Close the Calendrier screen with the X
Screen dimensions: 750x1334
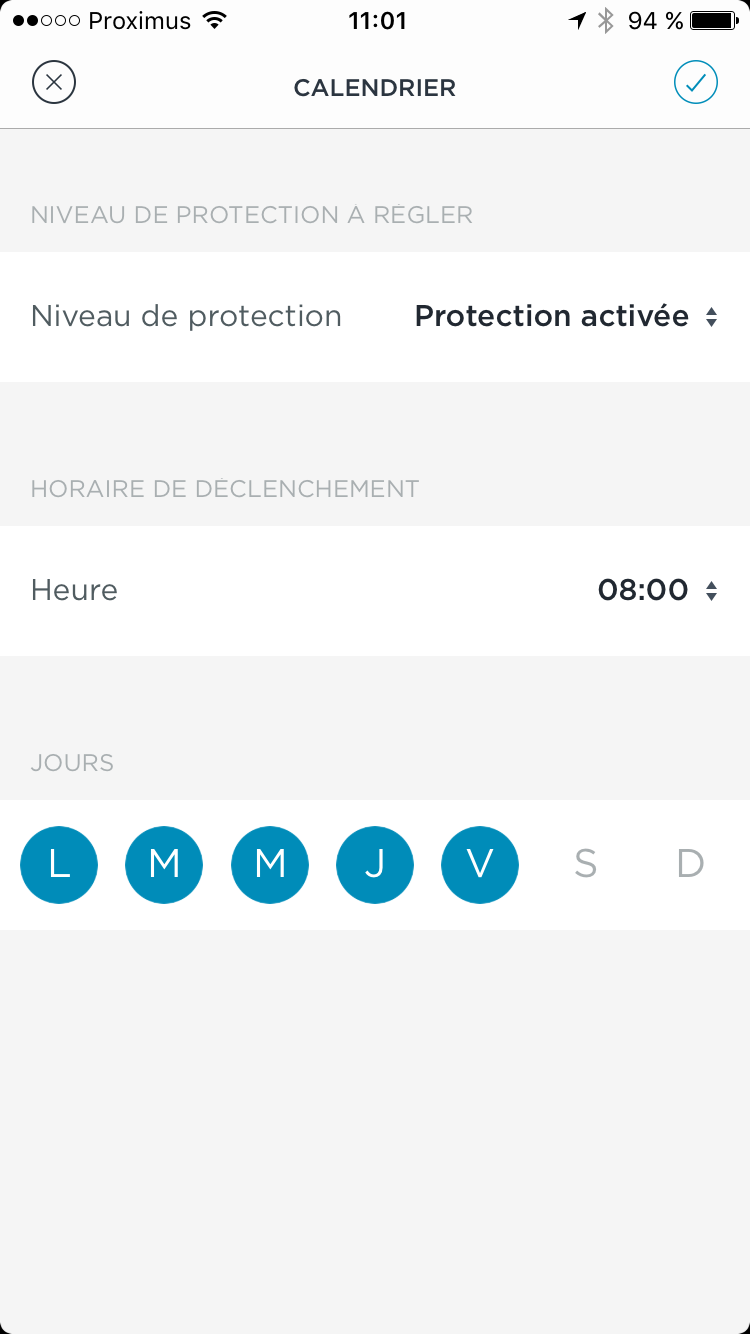pyautogui.click(x=54, y=83)
